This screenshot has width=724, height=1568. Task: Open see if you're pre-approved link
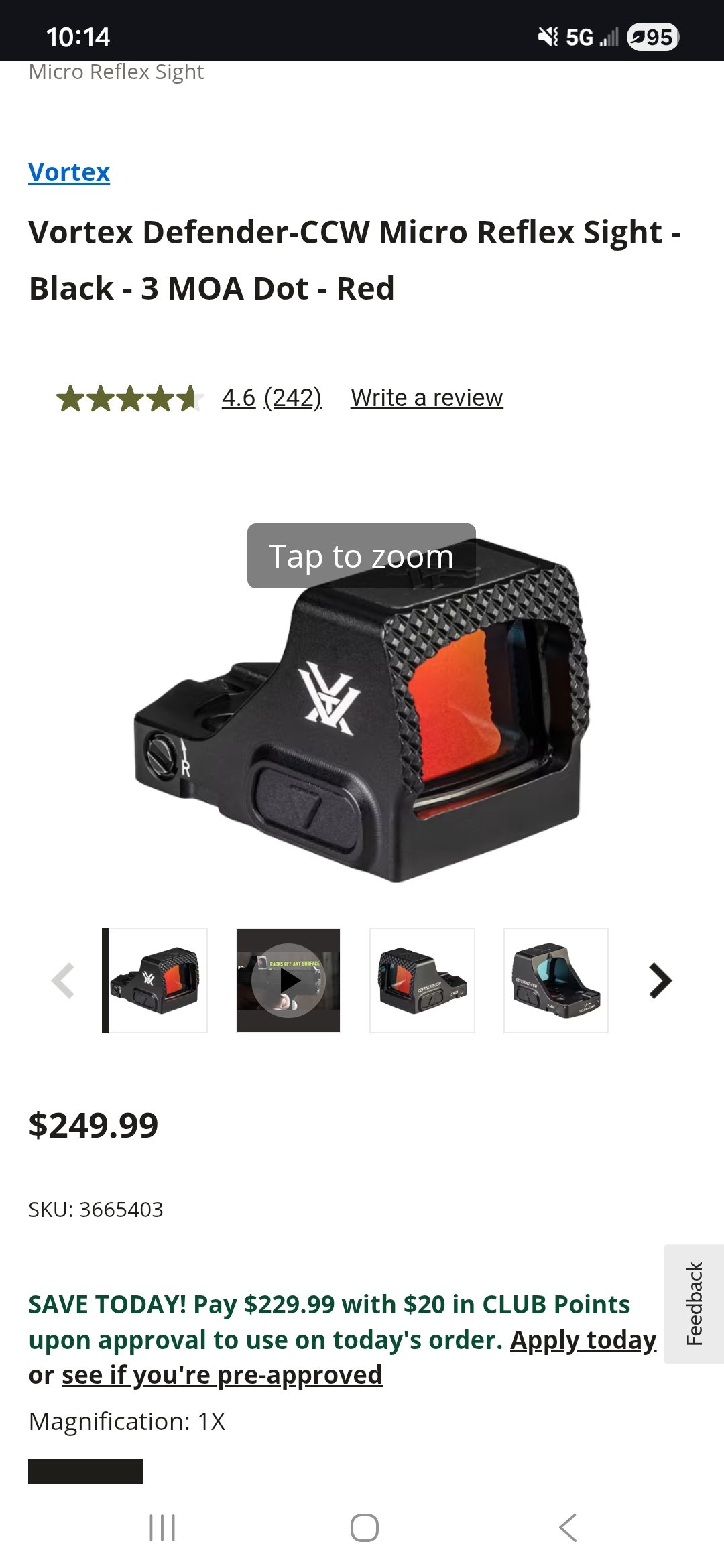(x=222, y=1375)
